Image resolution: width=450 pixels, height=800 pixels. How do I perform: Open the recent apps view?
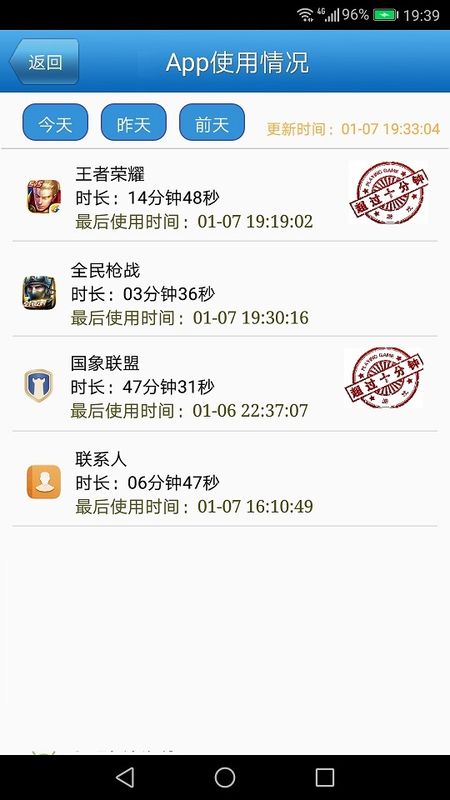click(324, 778)
